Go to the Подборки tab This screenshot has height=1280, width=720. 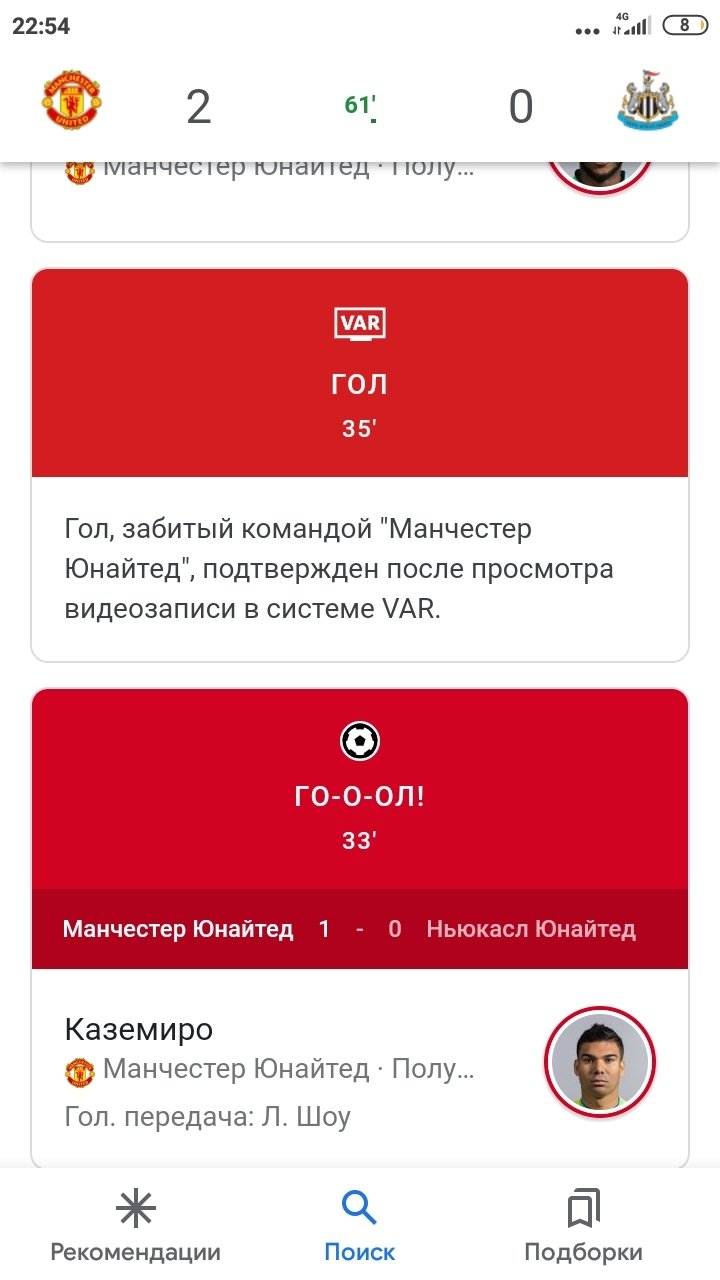(583, 1225)
